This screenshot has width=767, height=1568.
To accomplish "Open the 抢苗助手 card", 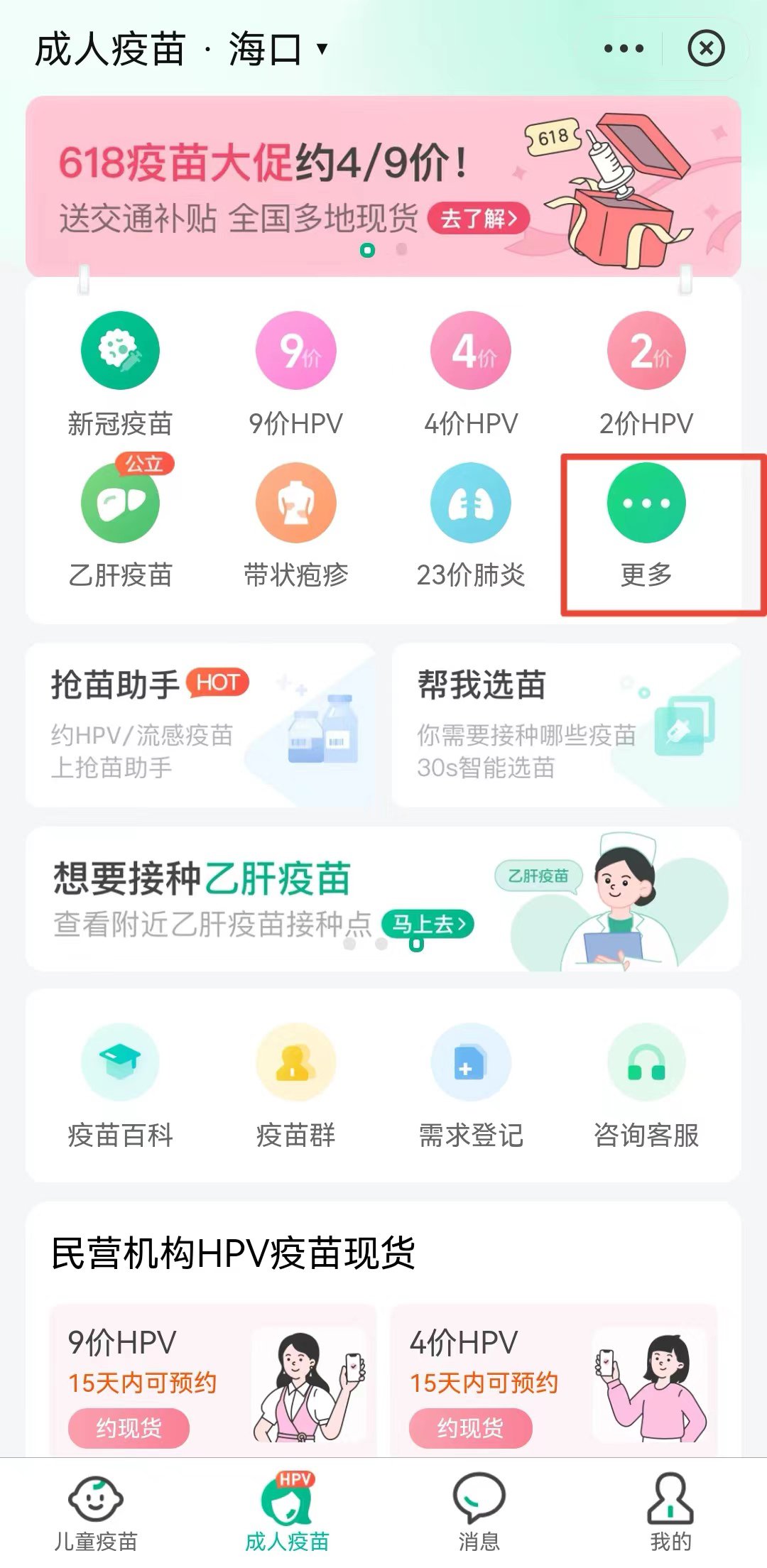I will pos(202,725).
